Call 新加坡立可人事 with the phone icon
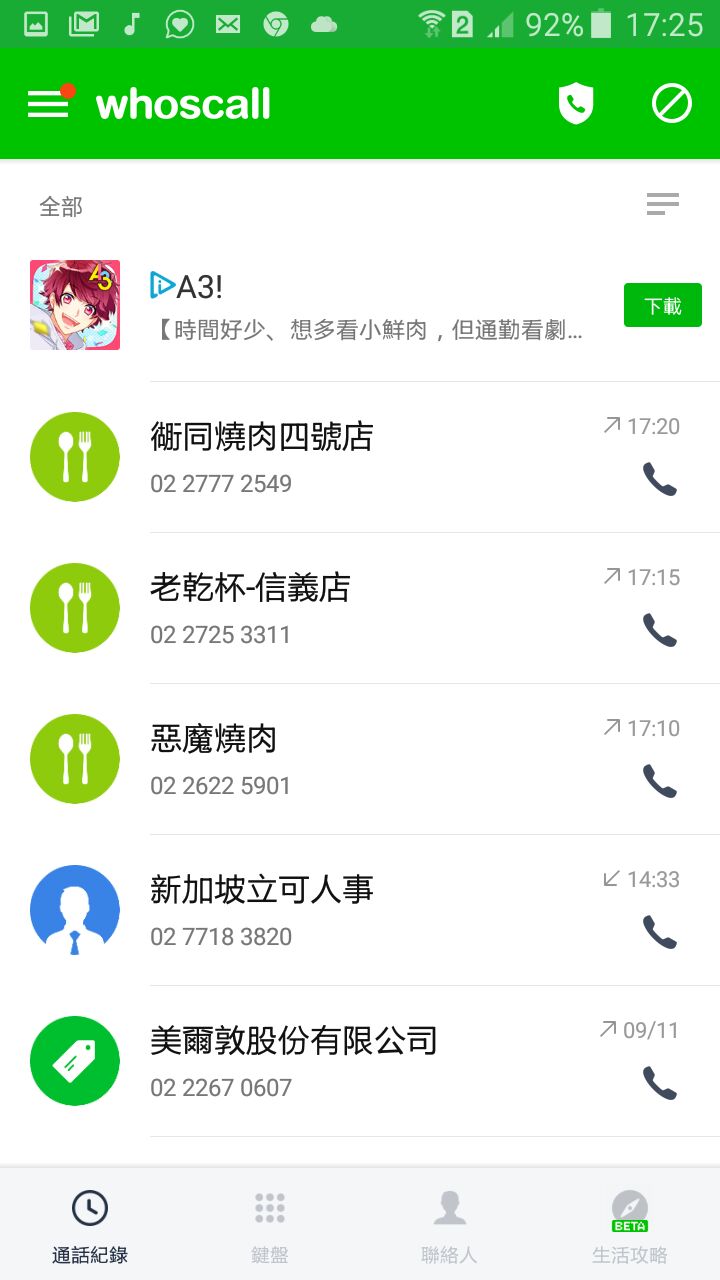Screen dimensions: 720x1280 659,933
